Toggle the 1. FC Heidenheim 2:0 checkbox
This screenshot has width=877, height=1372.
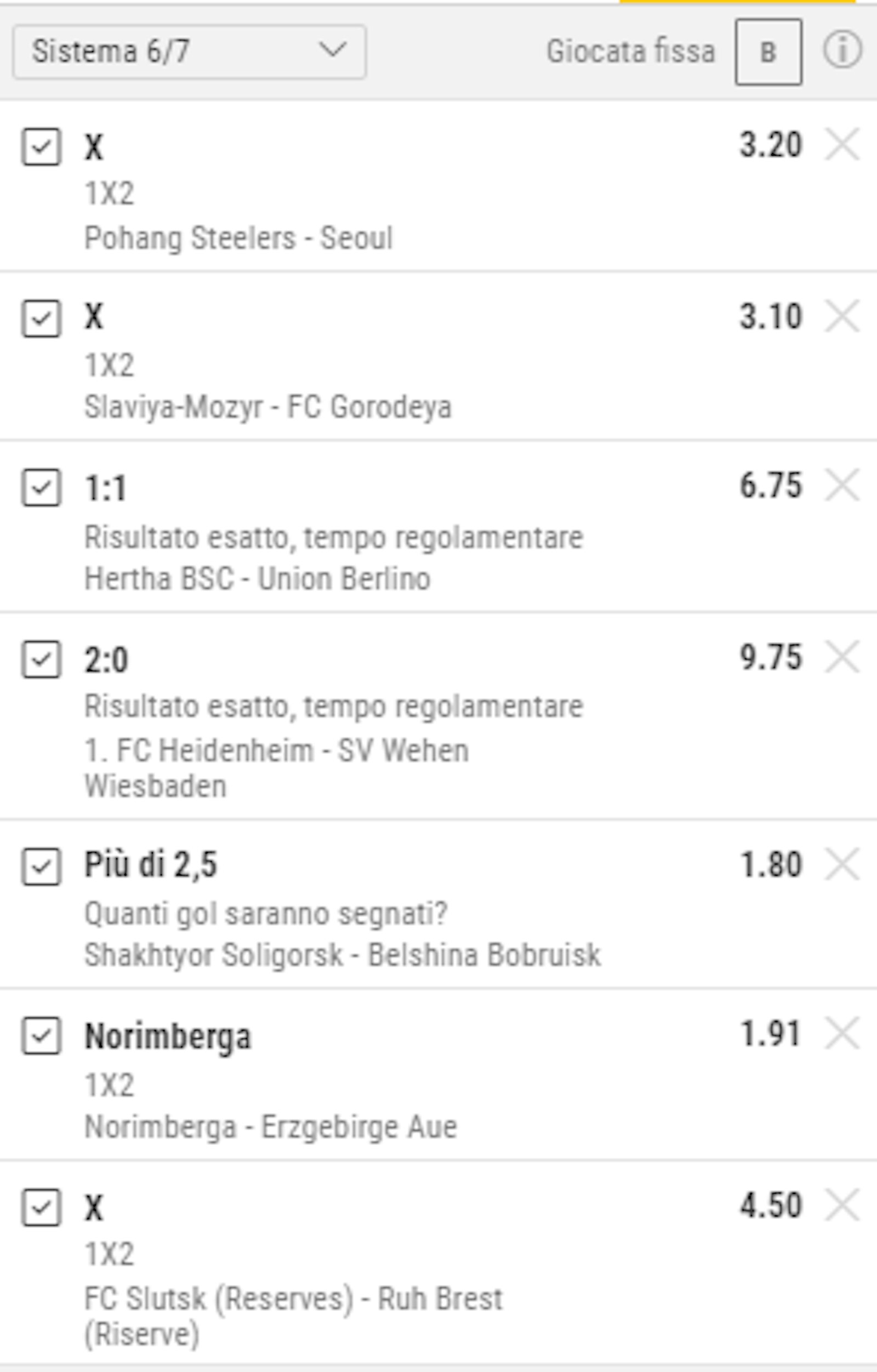pos(41,659)
